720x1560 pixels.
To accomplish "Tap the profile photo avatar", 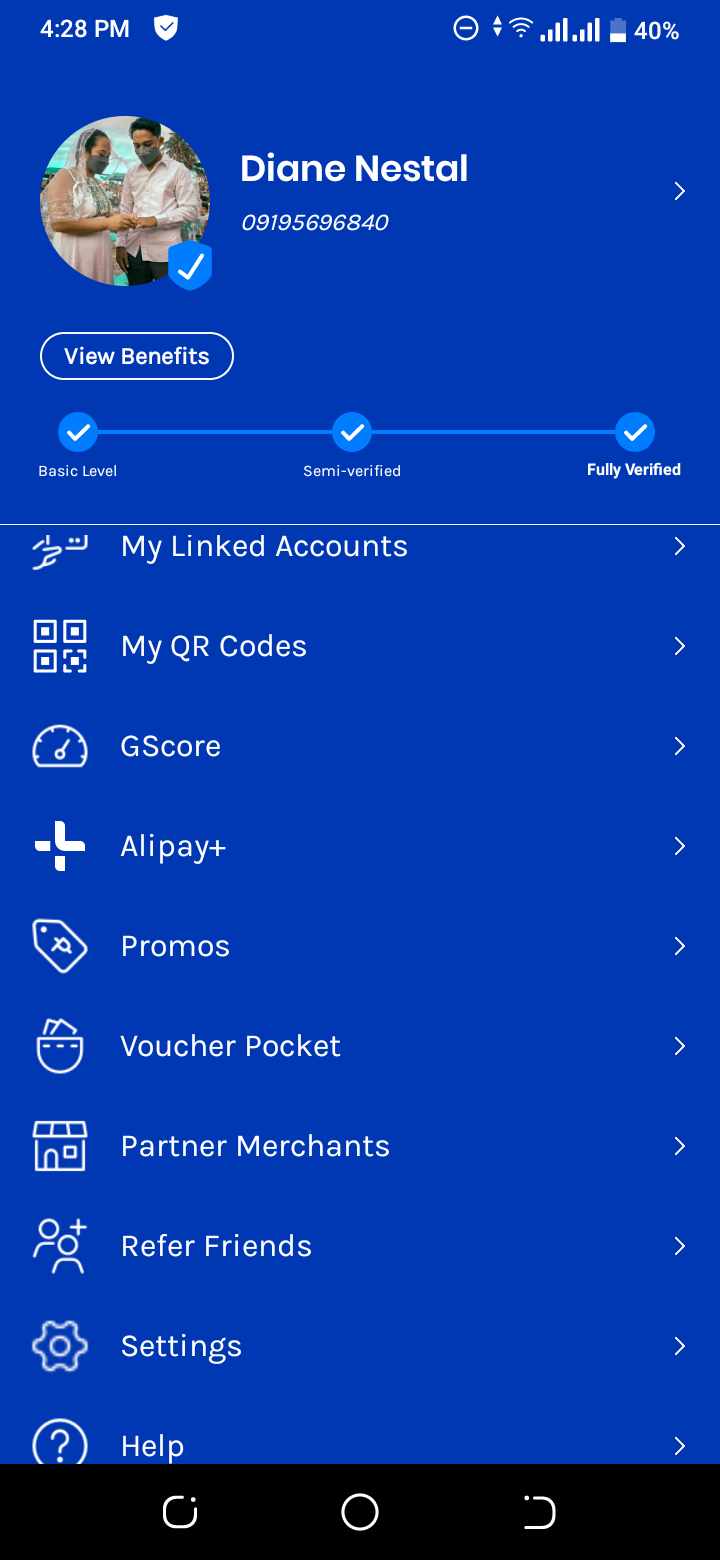I will point(125,201).
